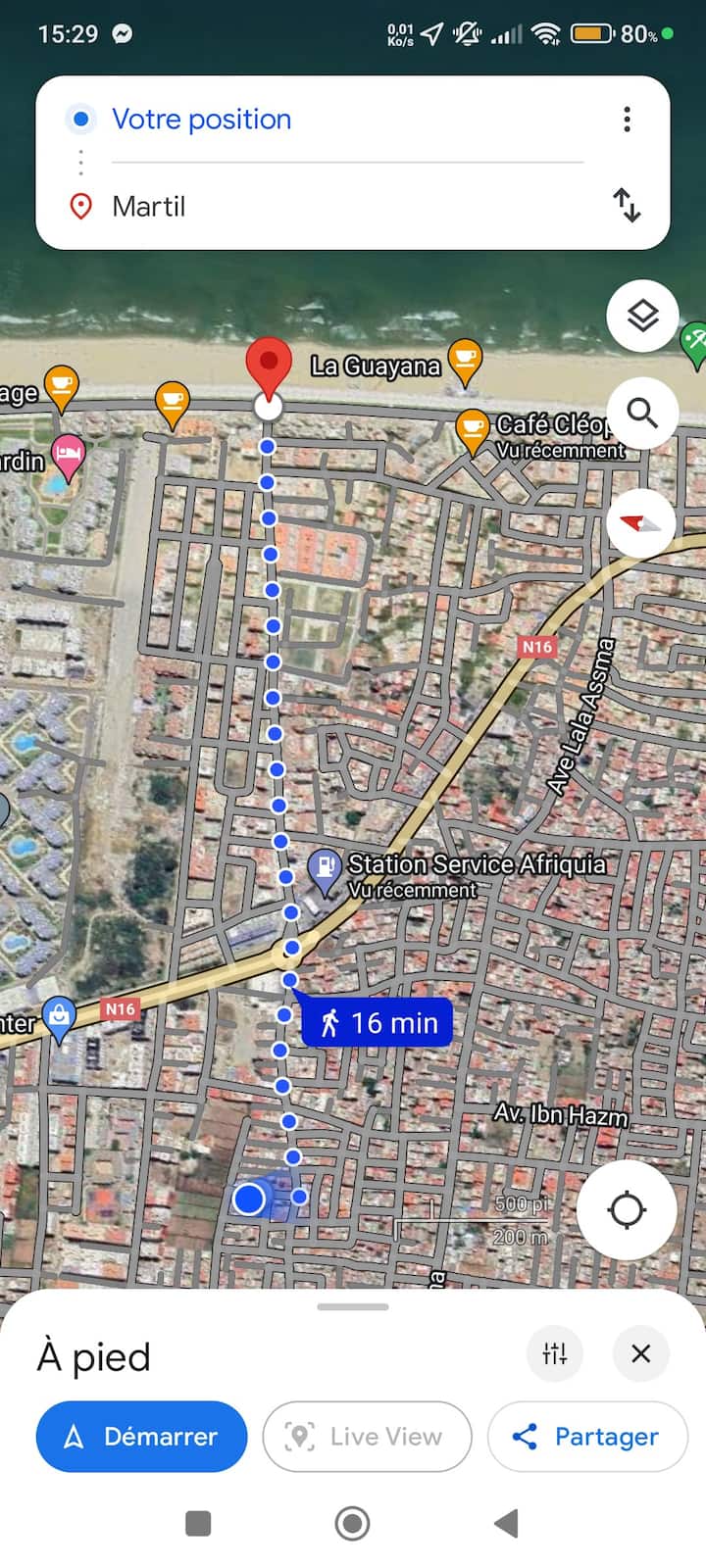Launch Live View mode

click(367, 1437)
